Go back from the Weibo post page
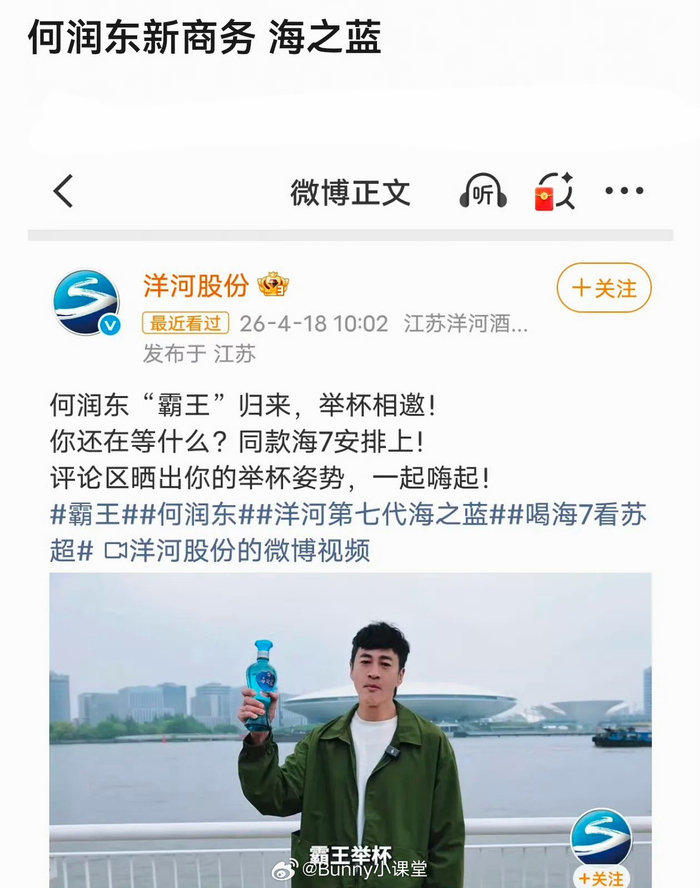This screenshot has width=700, height=888. pyautogui.click(x=64, y=191)
